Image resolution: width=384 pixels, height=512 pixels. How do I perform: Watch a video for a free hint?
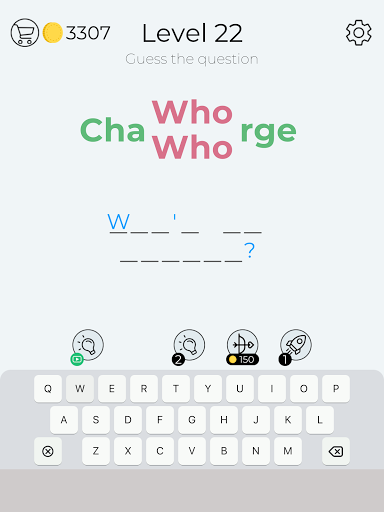(87, 346)
